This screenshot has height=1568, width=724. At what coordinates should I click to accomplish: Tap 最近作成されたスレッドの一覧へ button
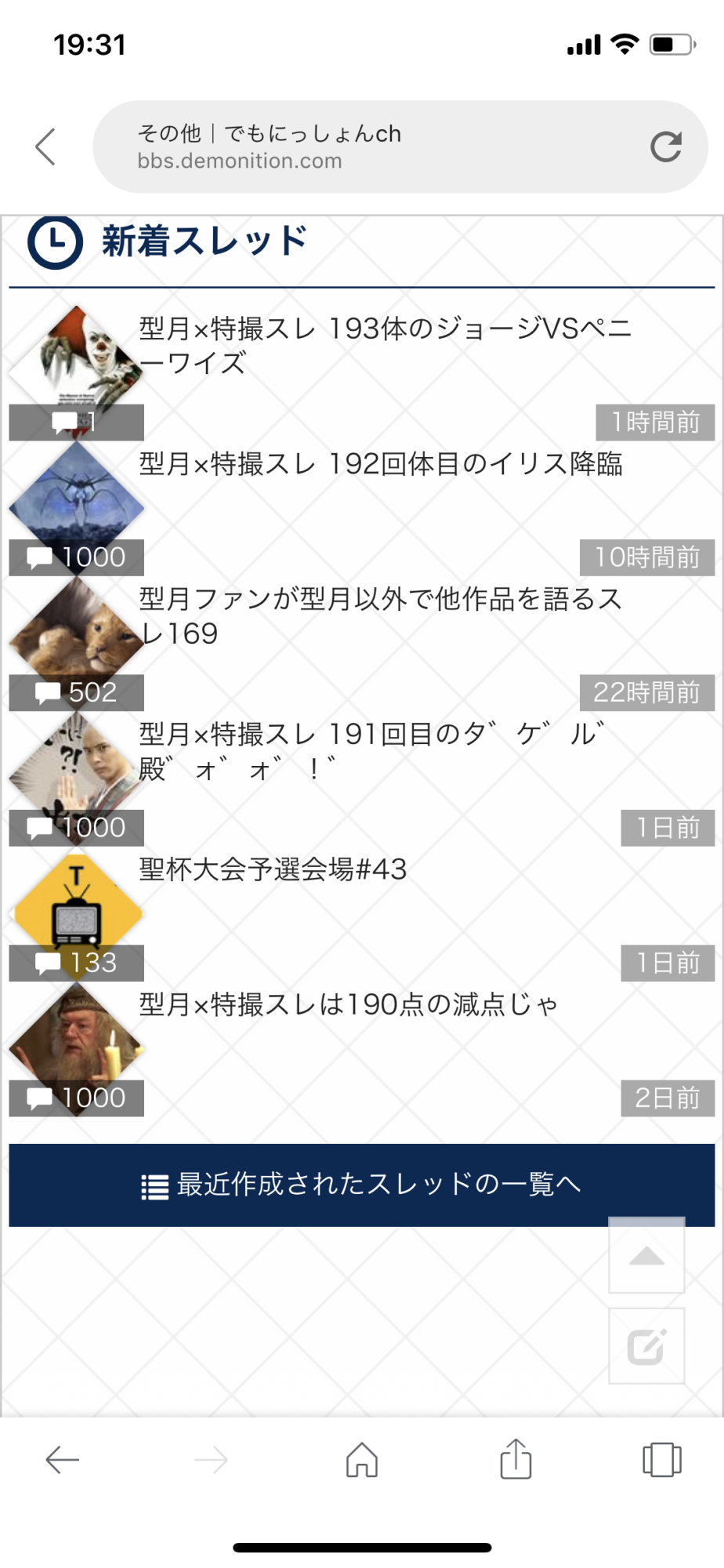[362, 1185]
